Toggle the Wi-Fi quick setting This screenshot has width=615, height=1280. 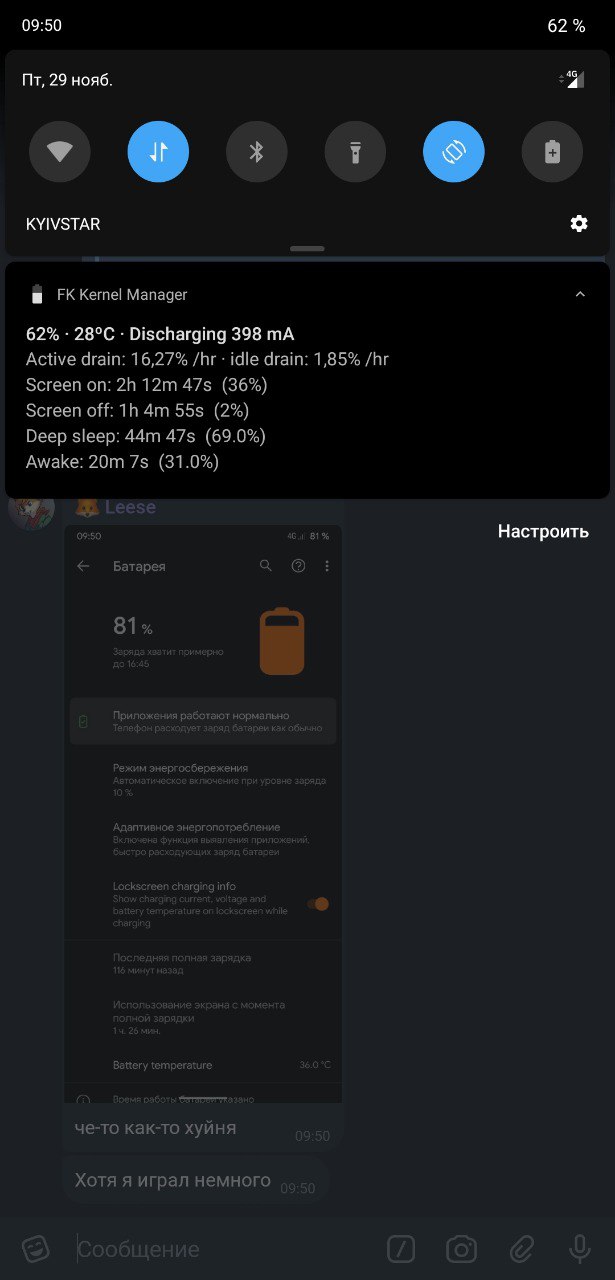tap(60, 152)
